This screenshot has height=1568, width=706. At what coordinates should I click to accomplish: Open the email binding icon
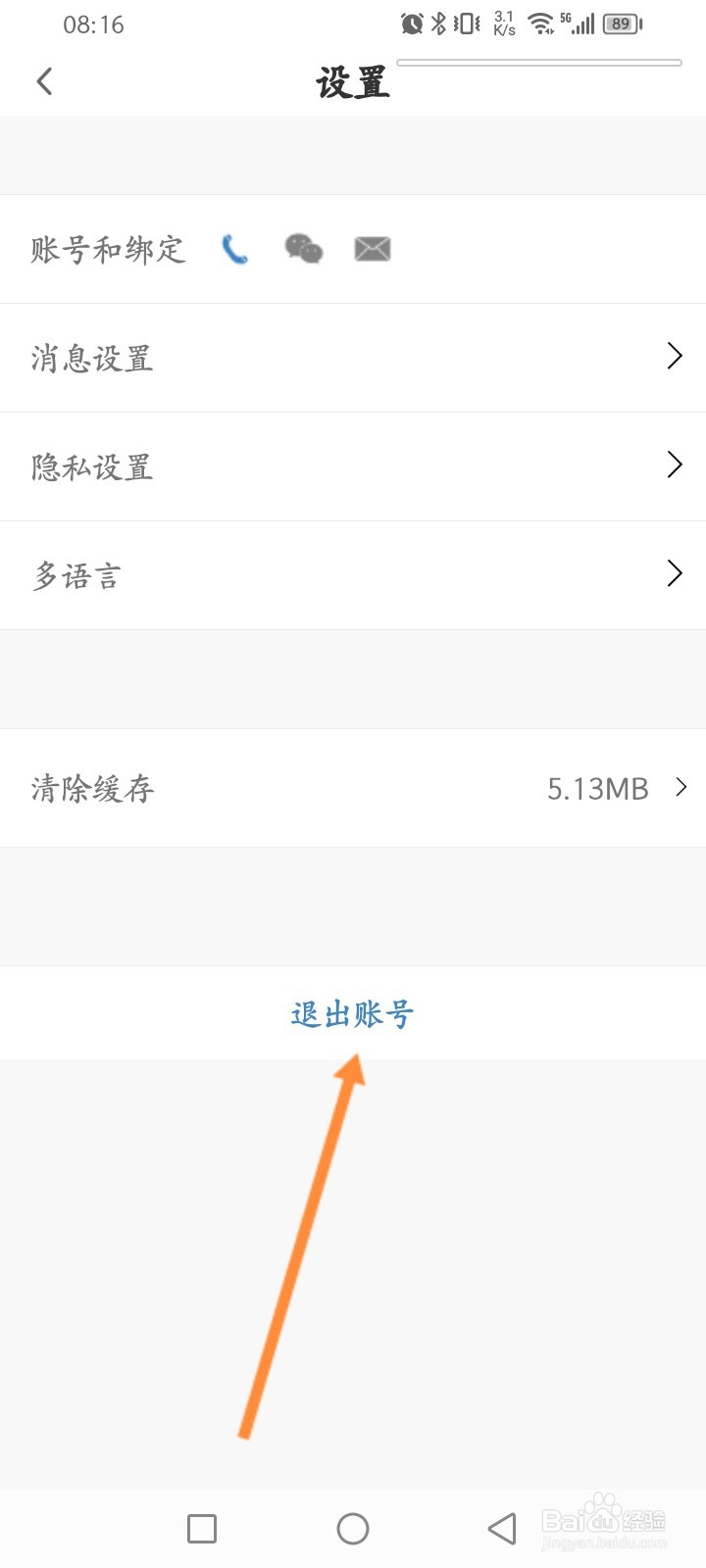click(372, 249)
